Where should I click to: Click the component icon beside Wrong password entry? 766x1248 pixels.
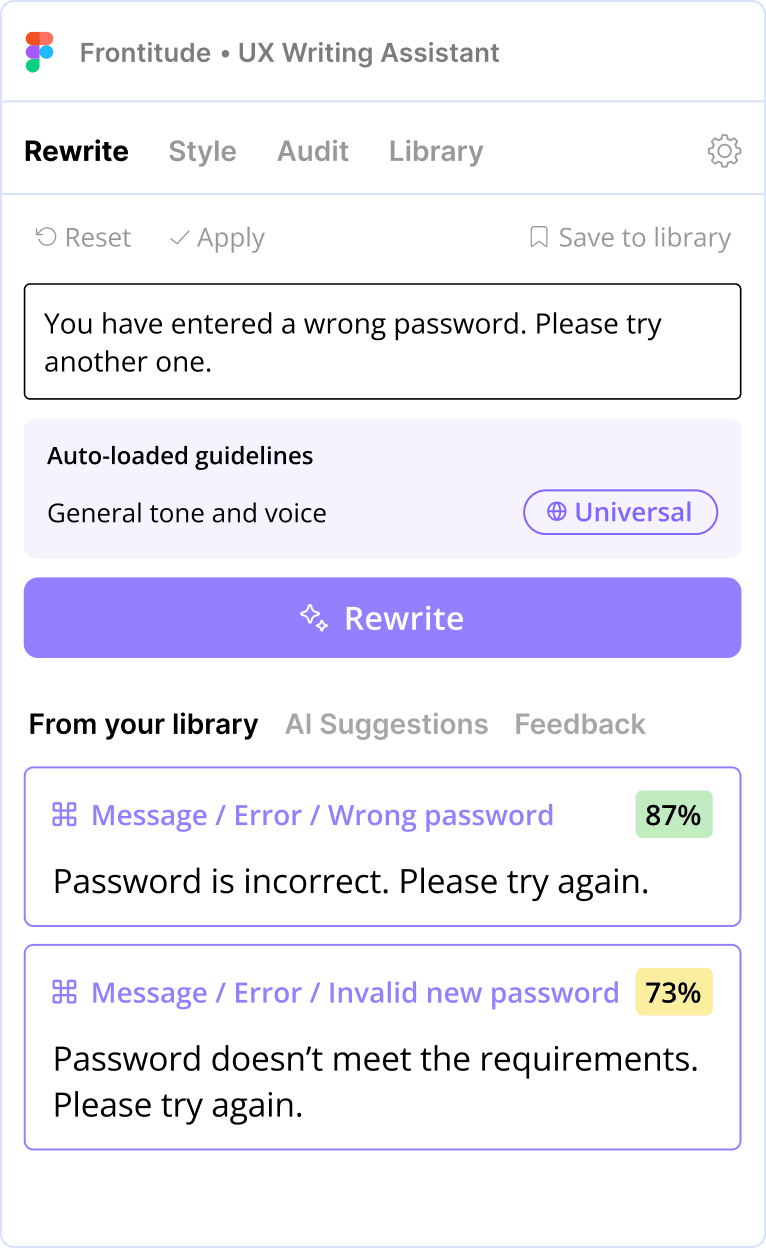coord(62,814)
